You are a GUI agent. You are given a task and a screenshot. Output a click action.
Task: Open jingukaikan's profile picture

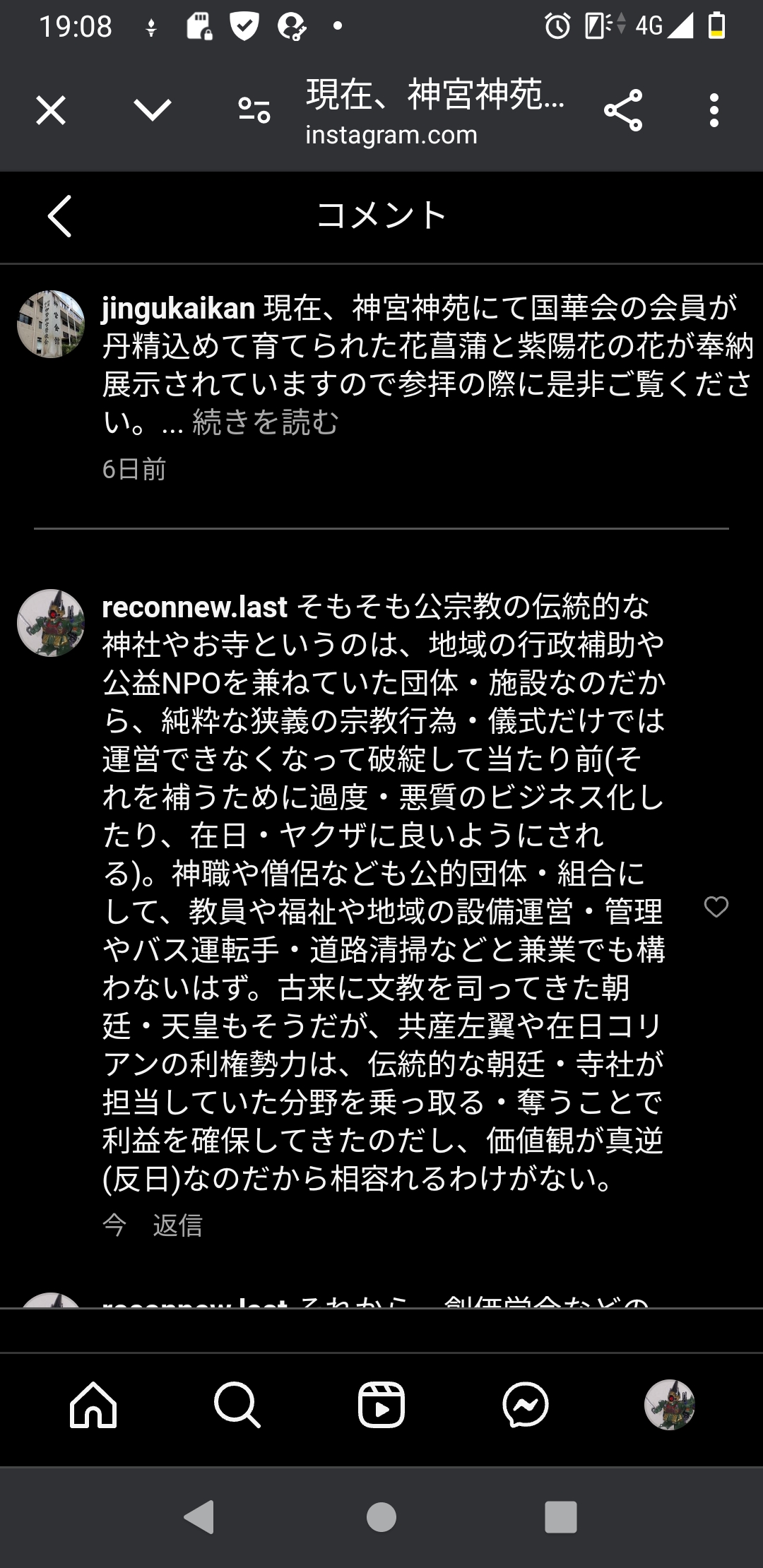[x=51, y=324]
